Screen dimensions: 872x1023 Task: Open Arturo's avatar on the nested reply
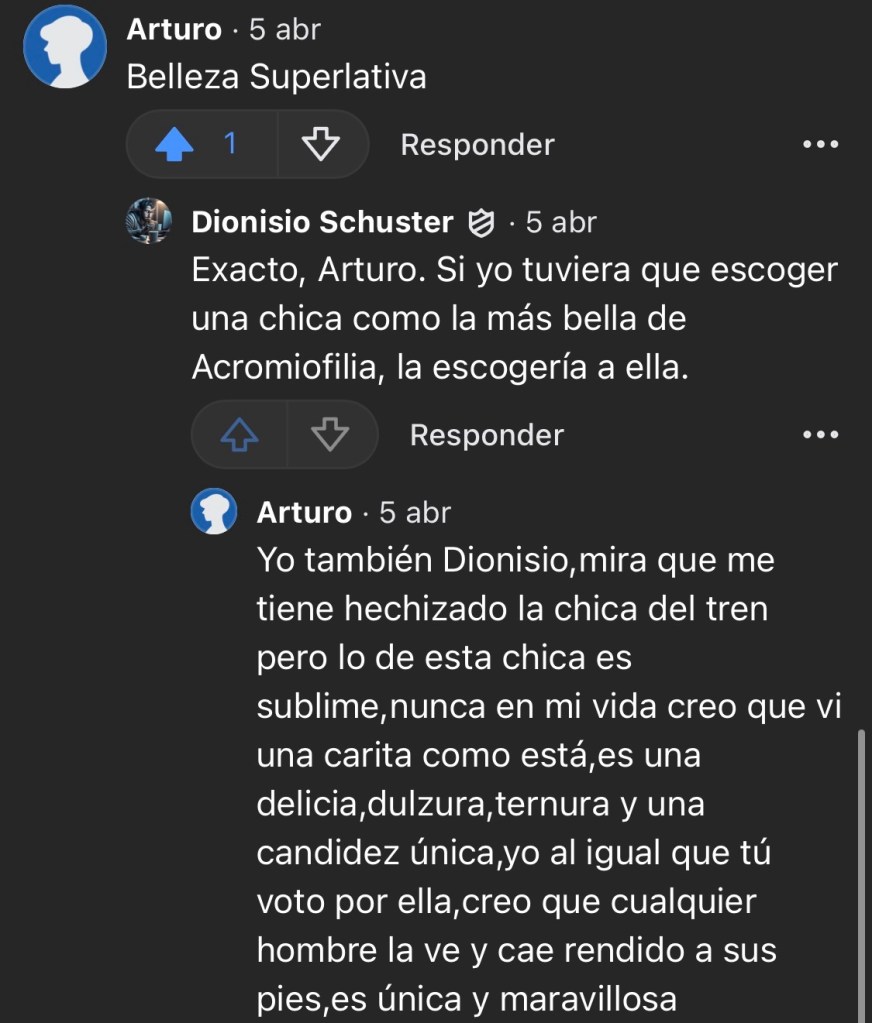click(214, 513)
